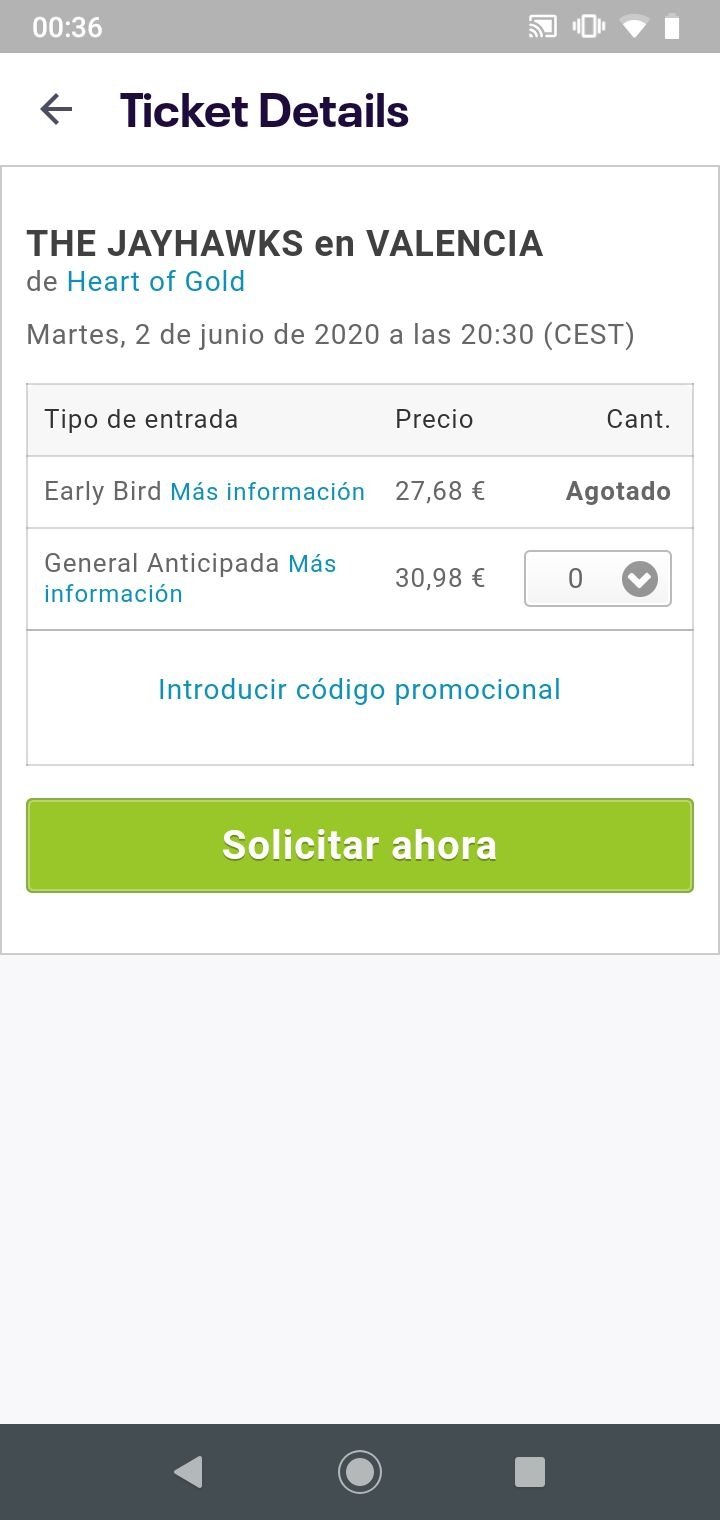
Task: Open Más información for Early Bird
Action: 268,492
